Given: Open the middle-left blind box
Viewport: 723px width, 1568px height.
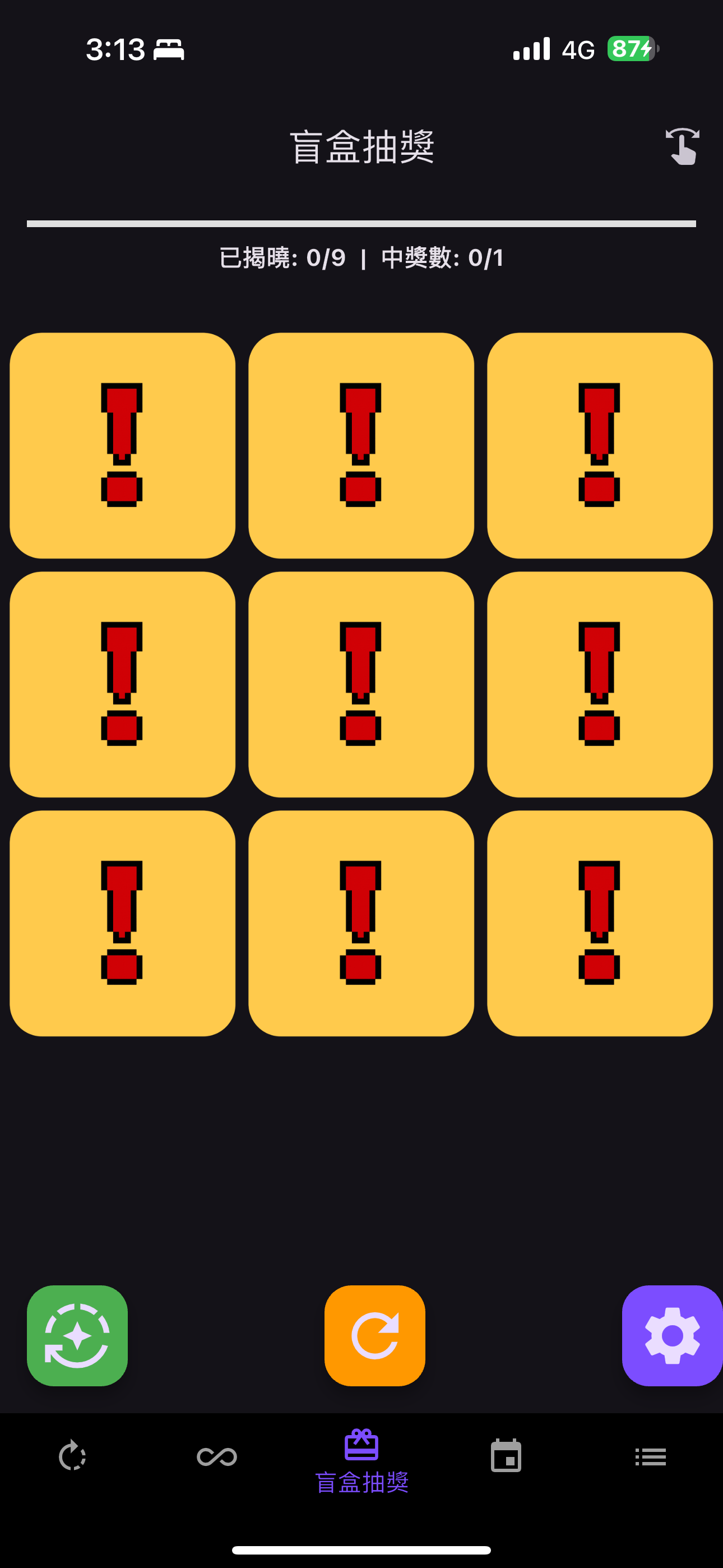Looking at the screenshot, I should tap(122, 684).
